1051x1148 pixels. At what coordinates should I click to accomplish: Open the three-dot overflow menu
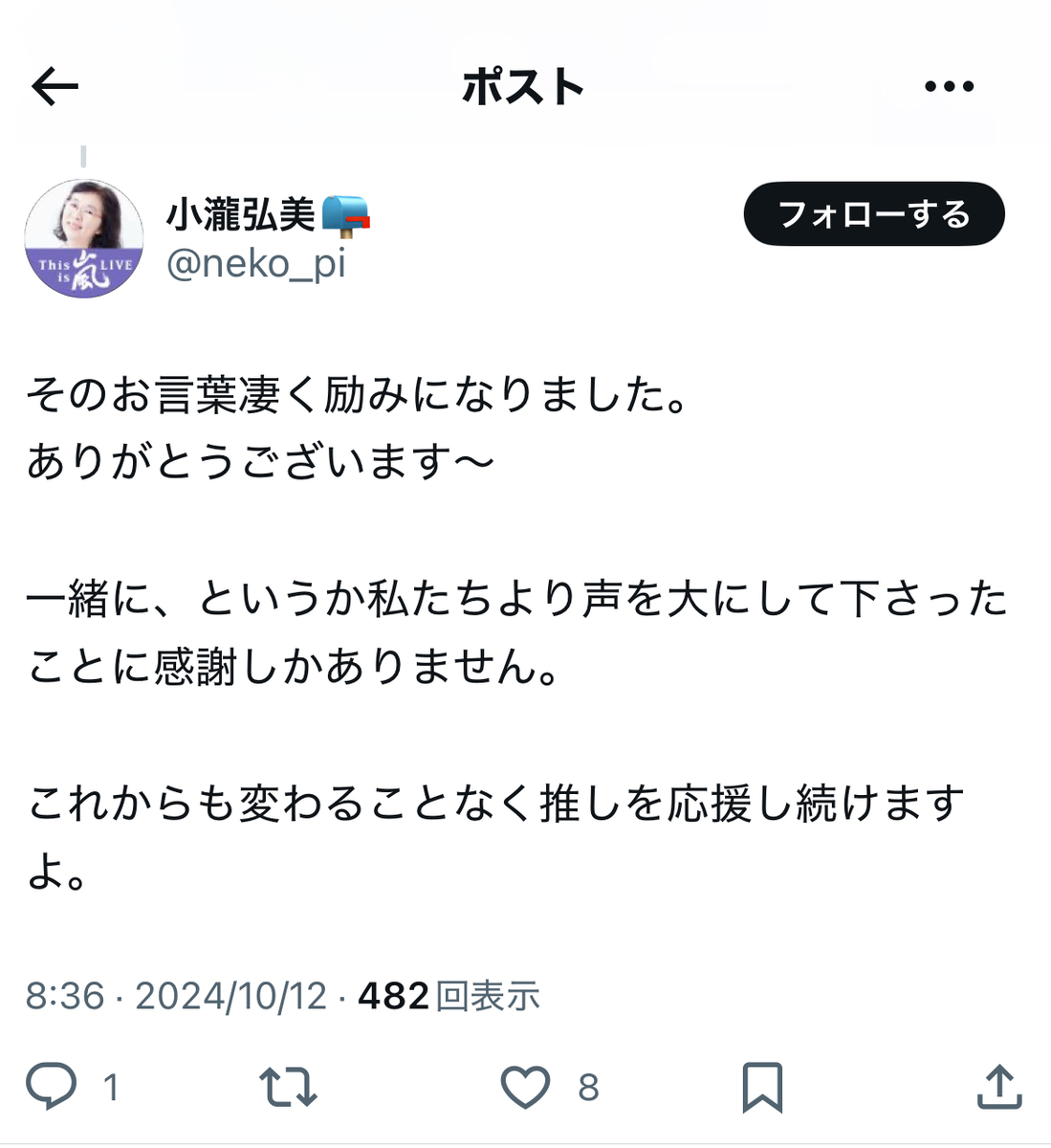(949, 86)
